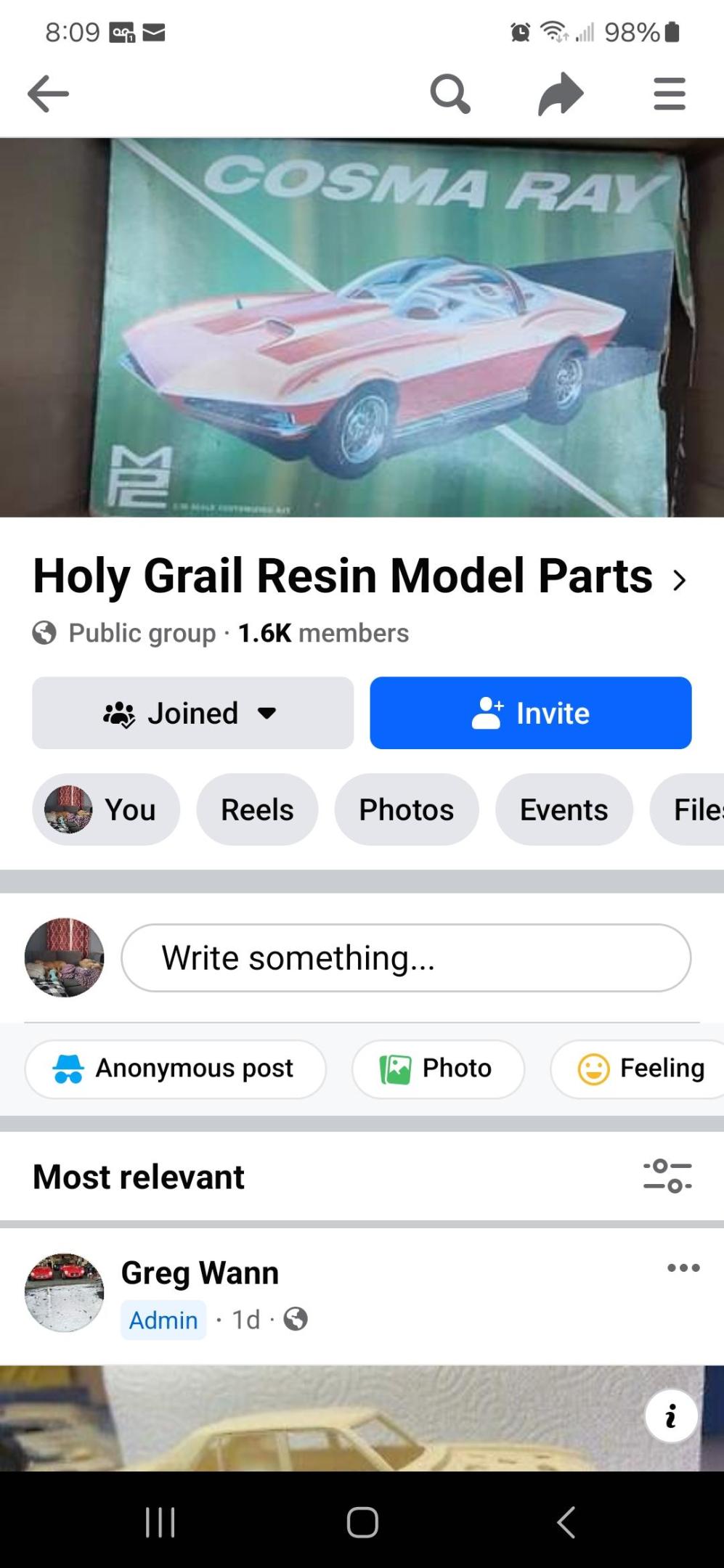Tap the back arrow at top left
This screenshot has height=1568, width=724.
pos(49,93)
